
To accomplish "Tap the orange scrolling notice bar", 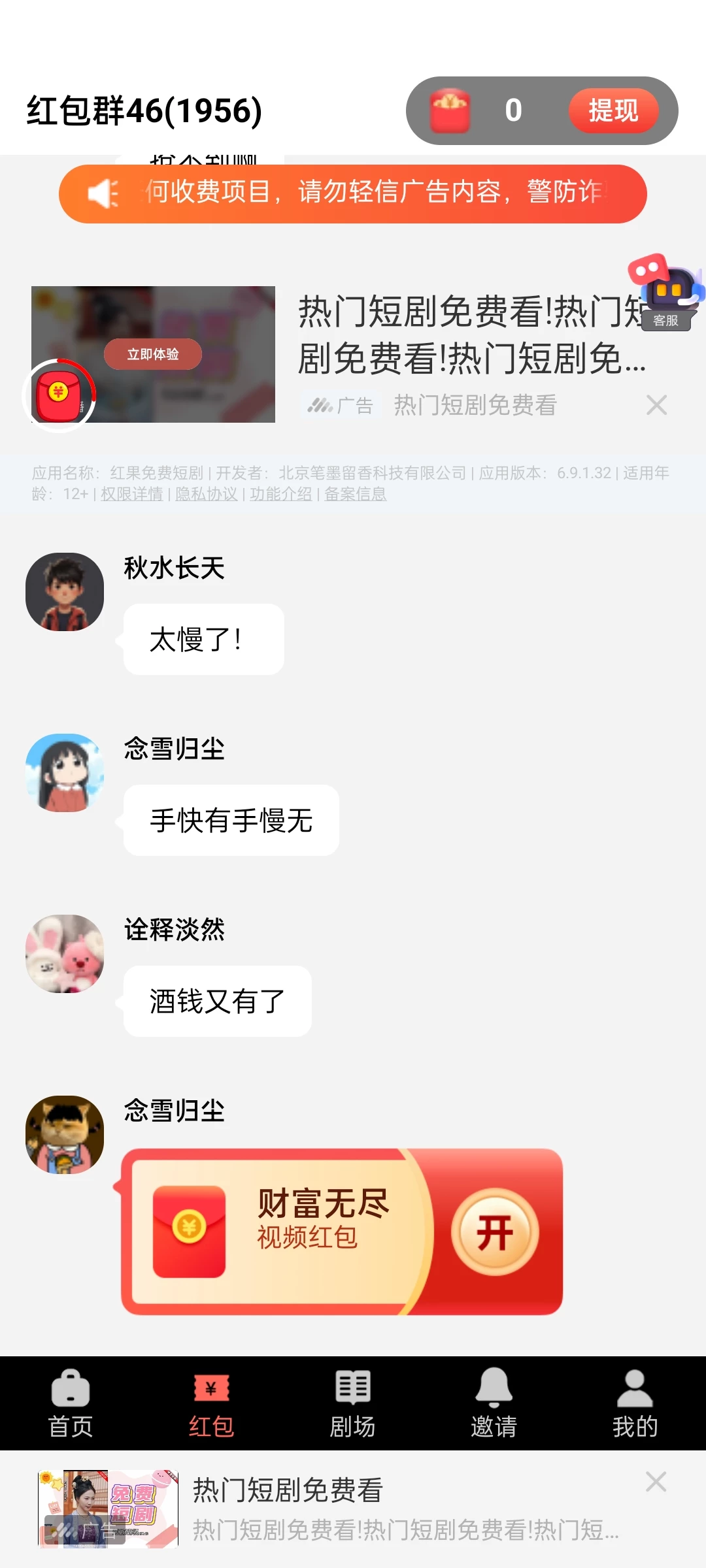I will (x=353, y=193).
